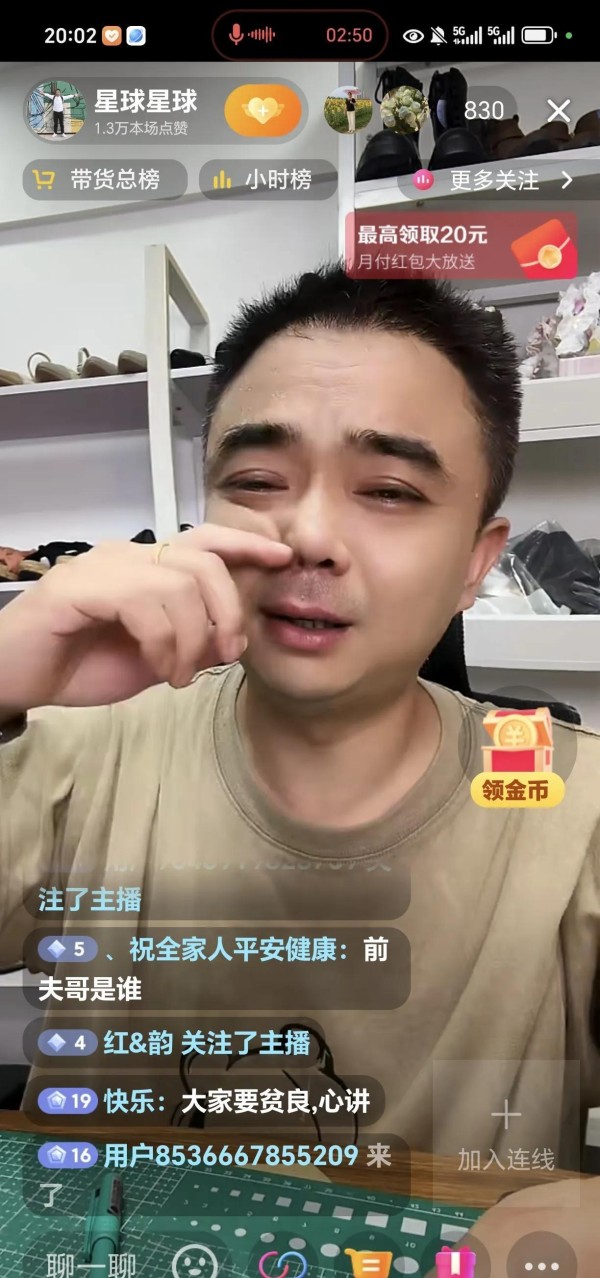Image resolution: width=600 pixels, height=1278 pixels.
Task: Open the red envelope 最高领取20元 banner
Action: (461, 246)
